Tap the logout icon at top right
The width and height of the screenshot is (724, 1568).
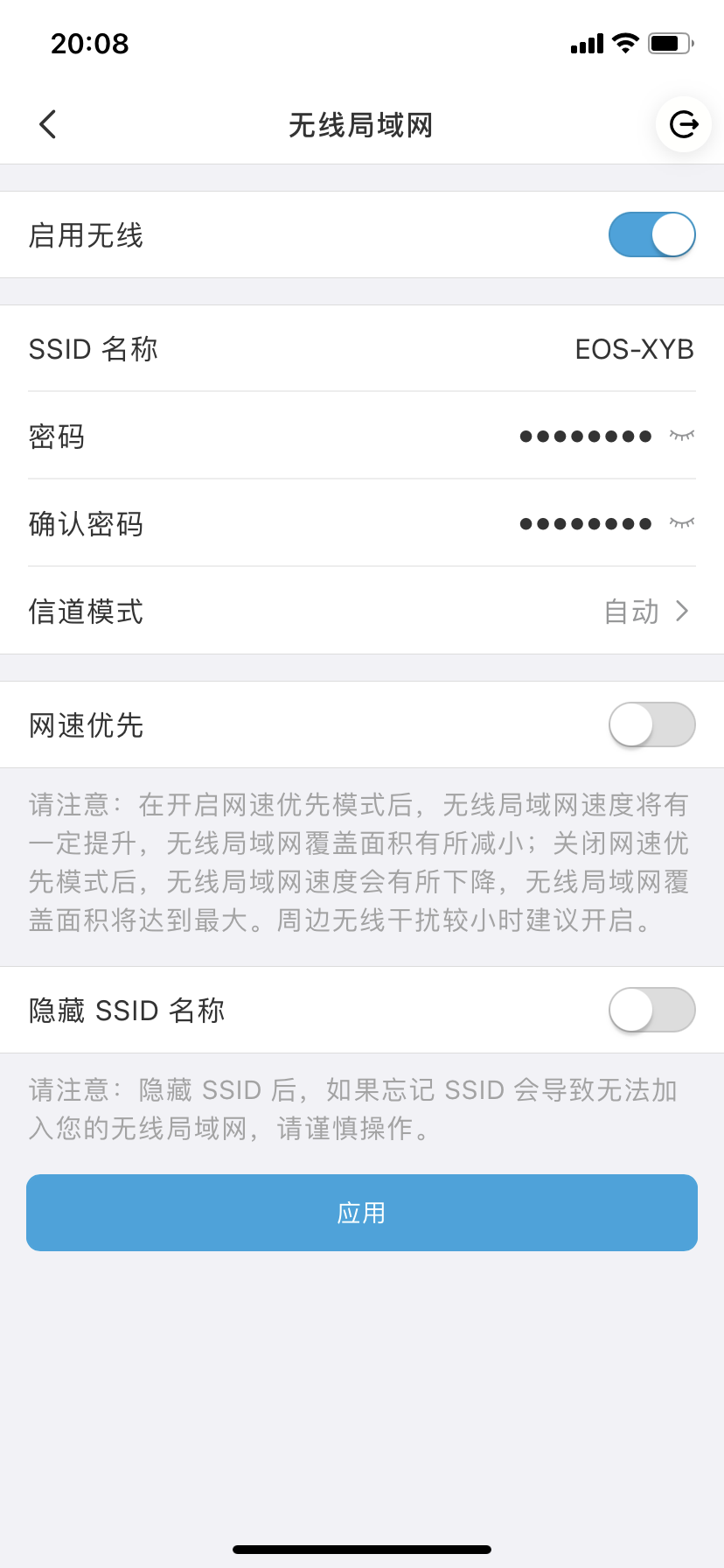[x=684, y=124]
